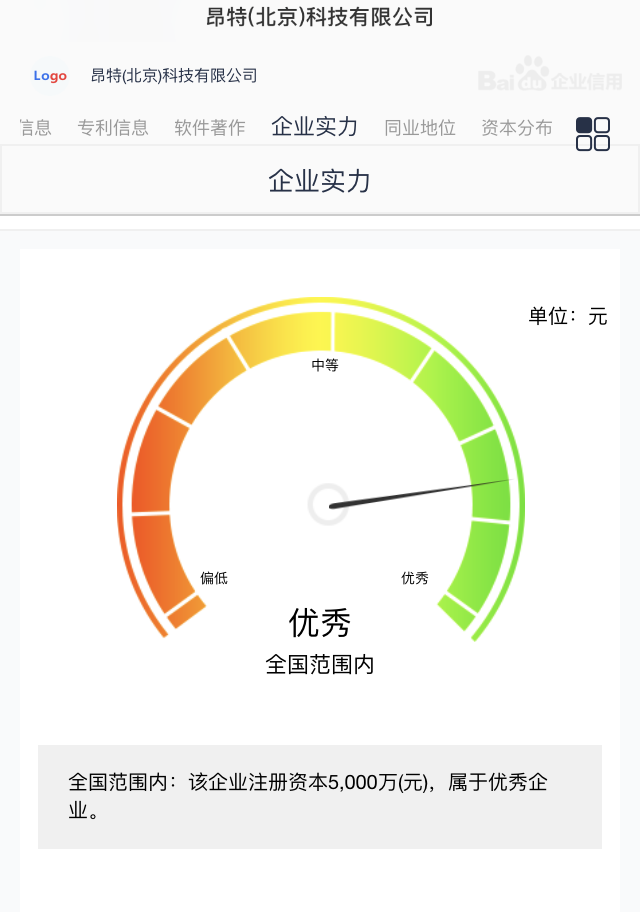
Task: Open the 软件著作 tab
Action: tap(209, 127)
